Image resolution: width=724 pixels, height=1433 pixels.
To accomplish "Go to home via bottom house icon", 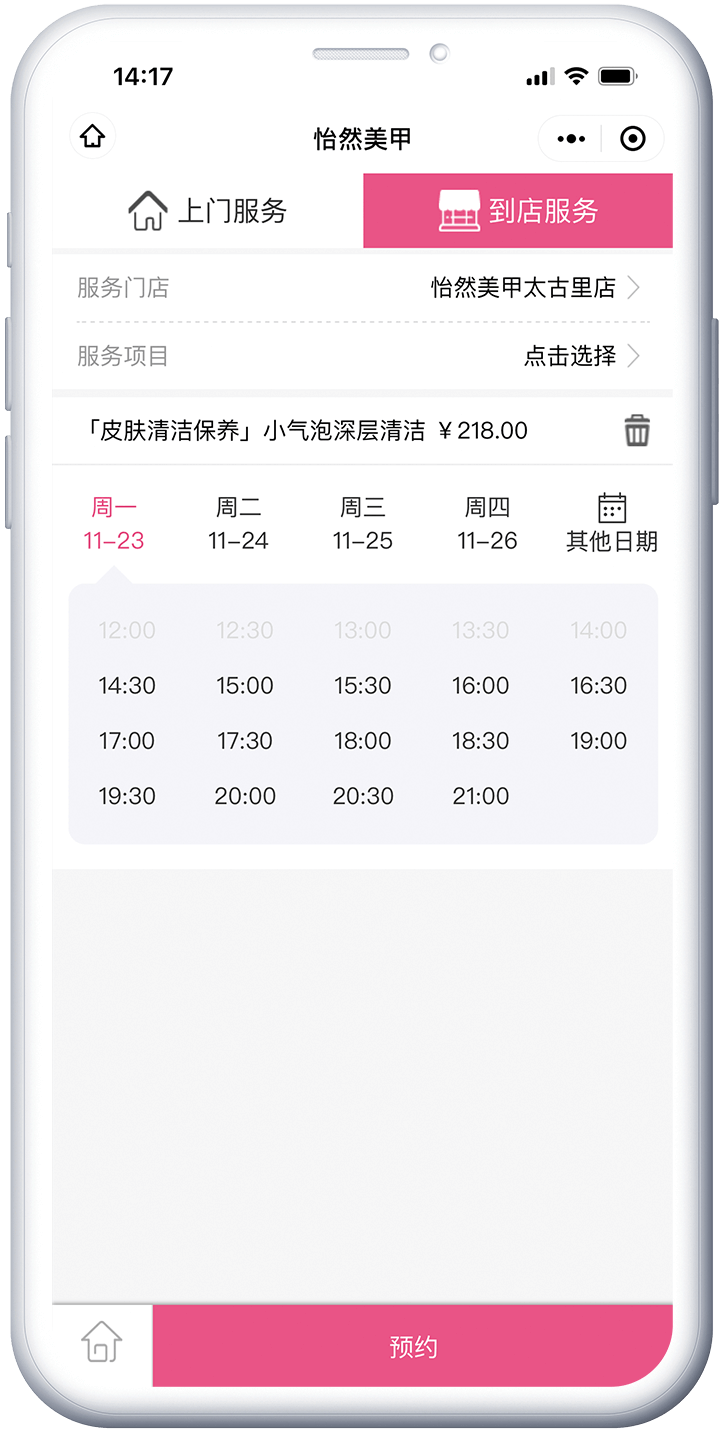I will click(102, 1343).
